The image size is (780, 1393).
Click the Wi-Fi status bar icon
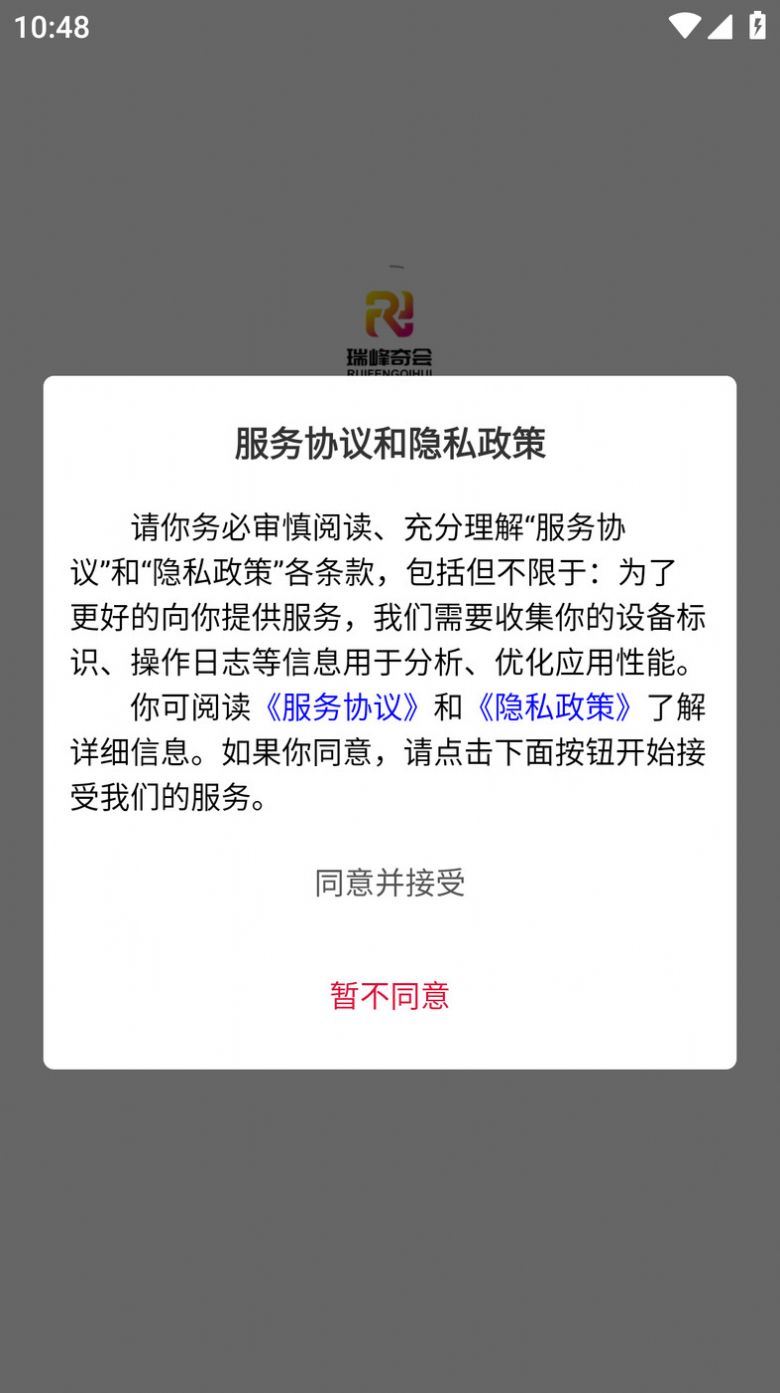click(x=685, y=28)
